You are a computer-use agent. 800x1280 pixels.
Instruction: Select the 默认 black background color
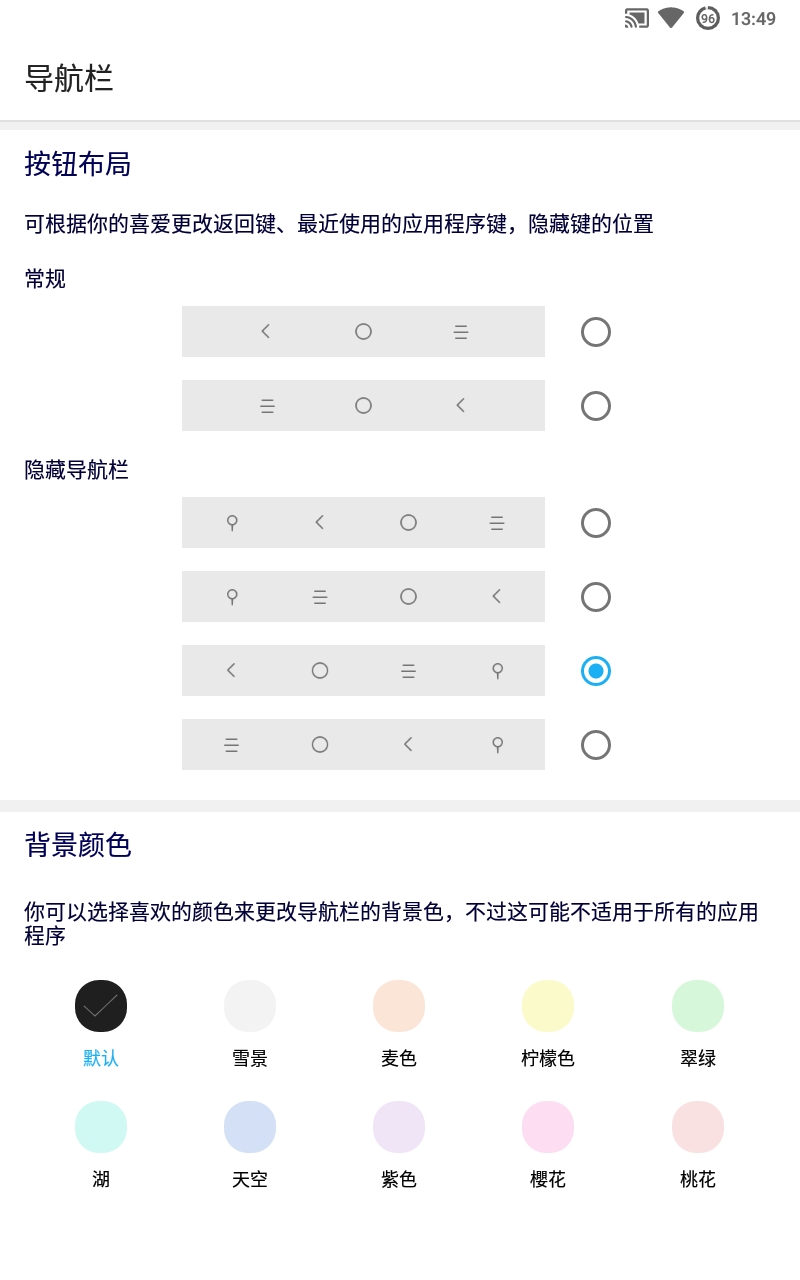(x=101, y=1006)
